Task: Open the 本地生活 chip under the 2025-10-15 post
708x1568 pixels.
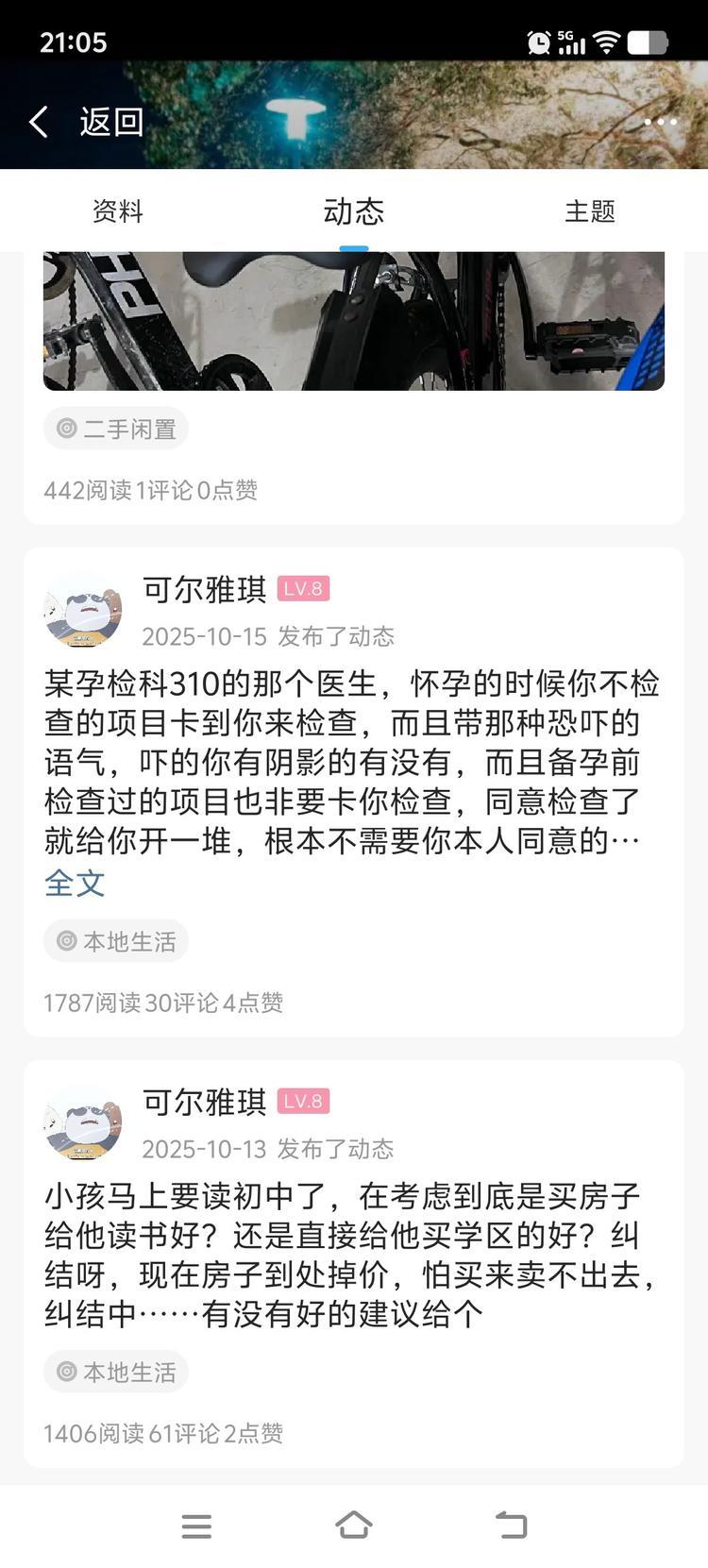Action: pyautogui.click(x=116, y=942)
